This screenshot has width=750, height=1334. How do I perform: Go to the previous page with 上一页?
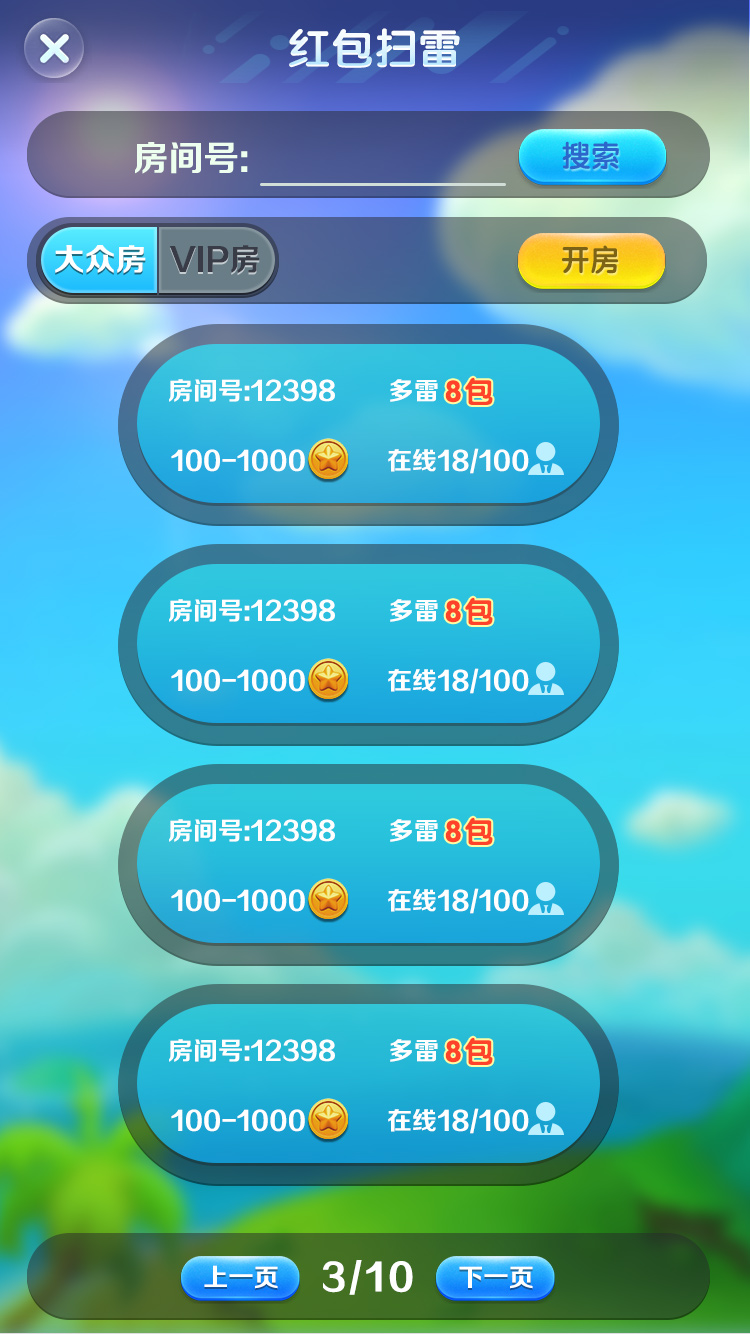pyautogui.click(x=240, y=1278)
